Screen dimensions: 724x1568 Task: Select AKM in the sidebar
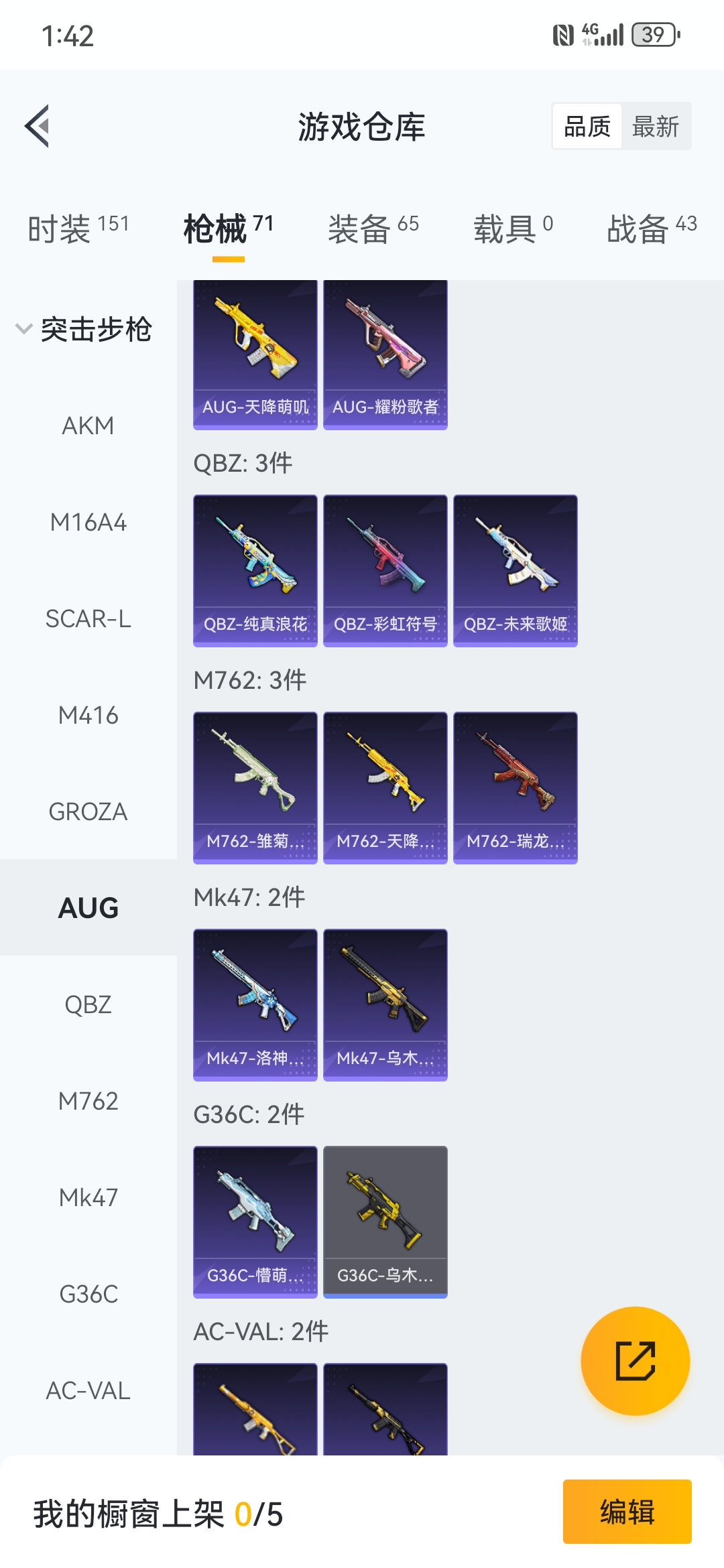[88, 426]
